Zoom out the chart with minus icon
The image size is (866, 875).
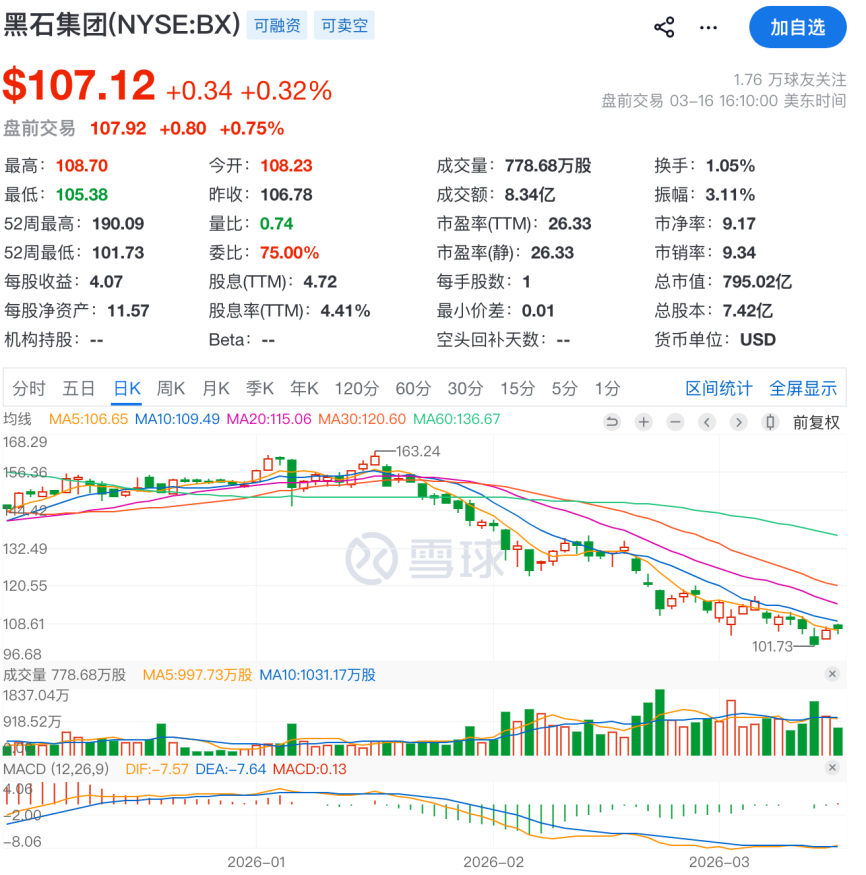point(675,422)
